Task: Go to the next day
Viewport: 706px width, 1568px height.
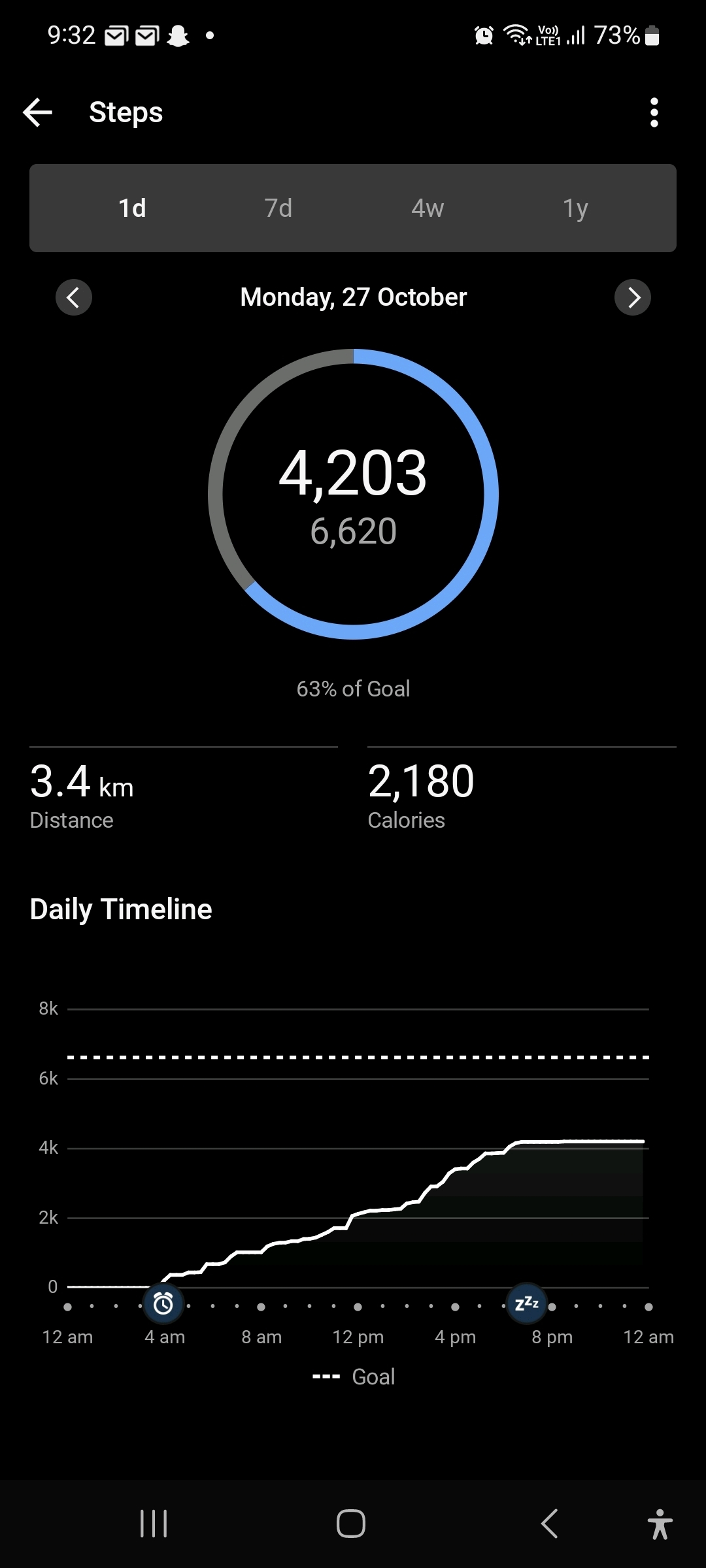Action: coord(632,298)
